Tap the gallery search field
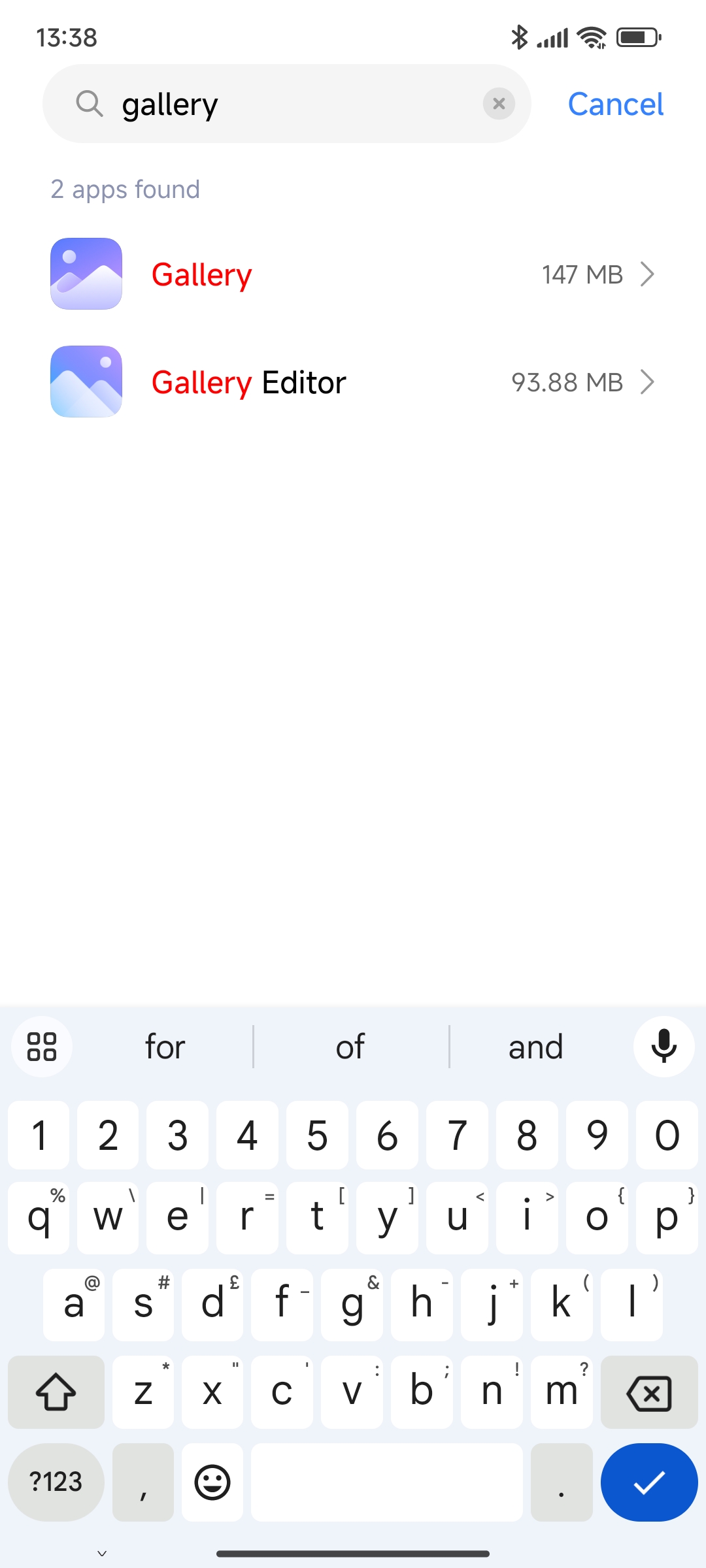Screen dimensions: 706x1568 coord(286,104)
